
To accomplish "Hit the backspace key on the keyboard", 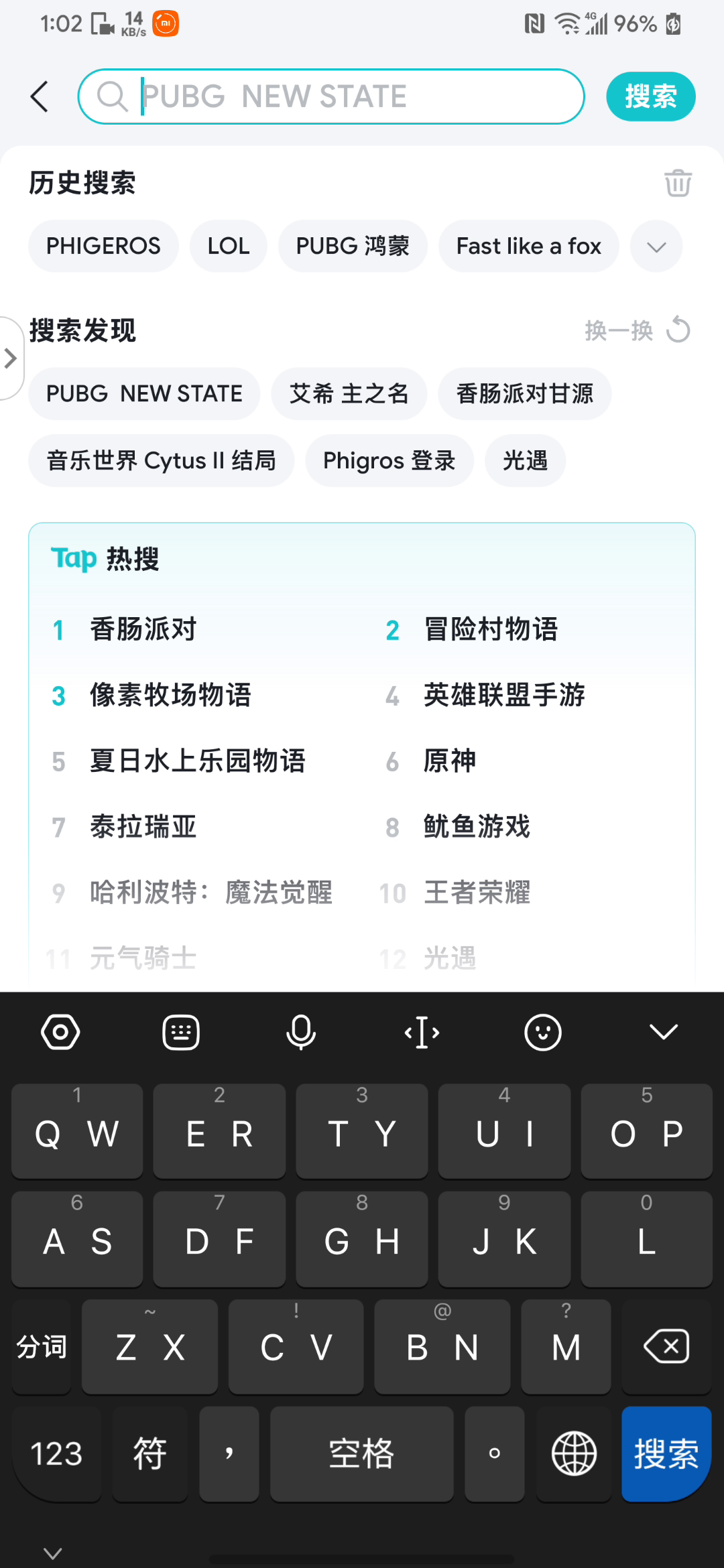I will point(666,1346).
